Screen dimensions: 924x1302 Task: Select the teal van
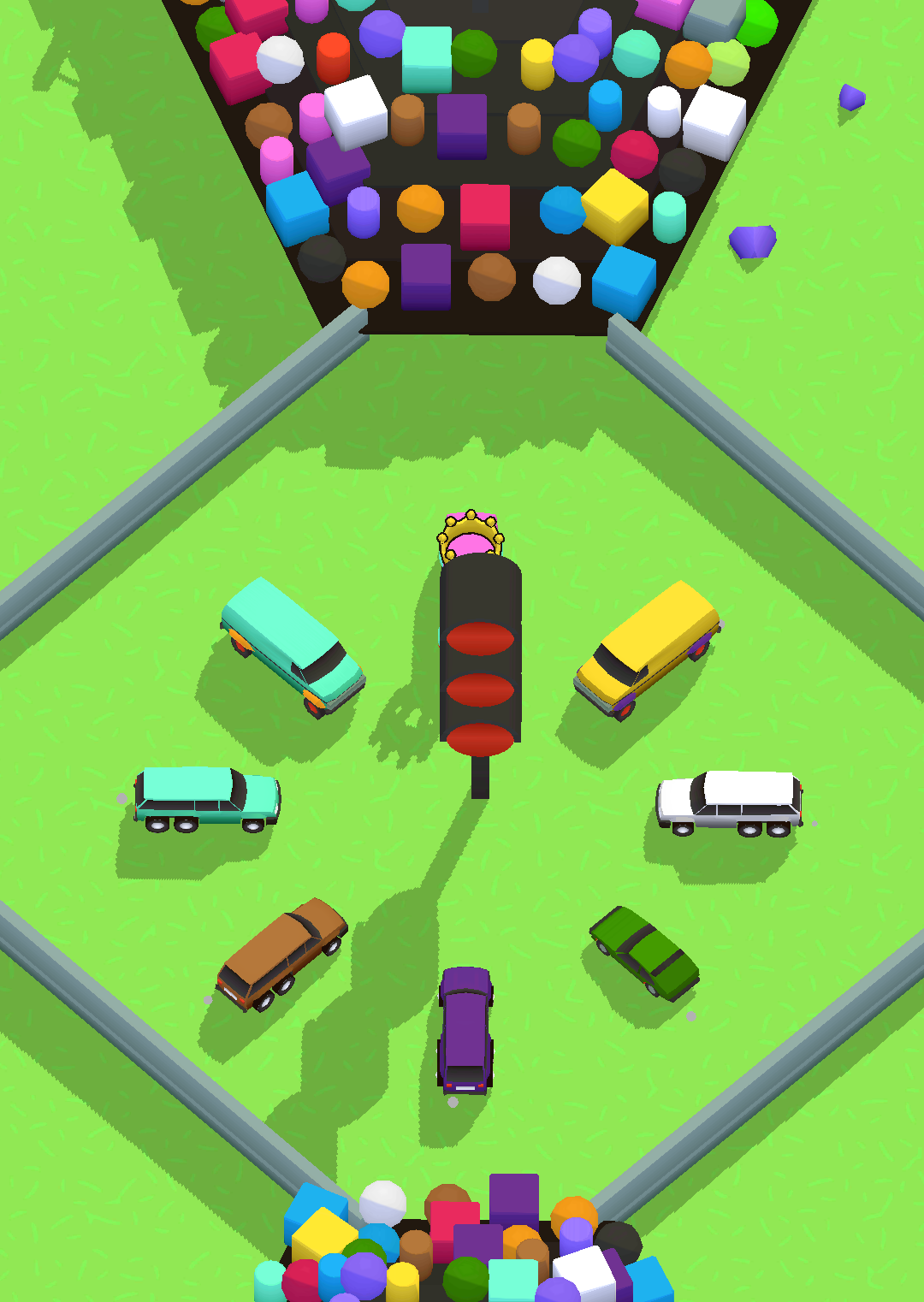(292, 644)
